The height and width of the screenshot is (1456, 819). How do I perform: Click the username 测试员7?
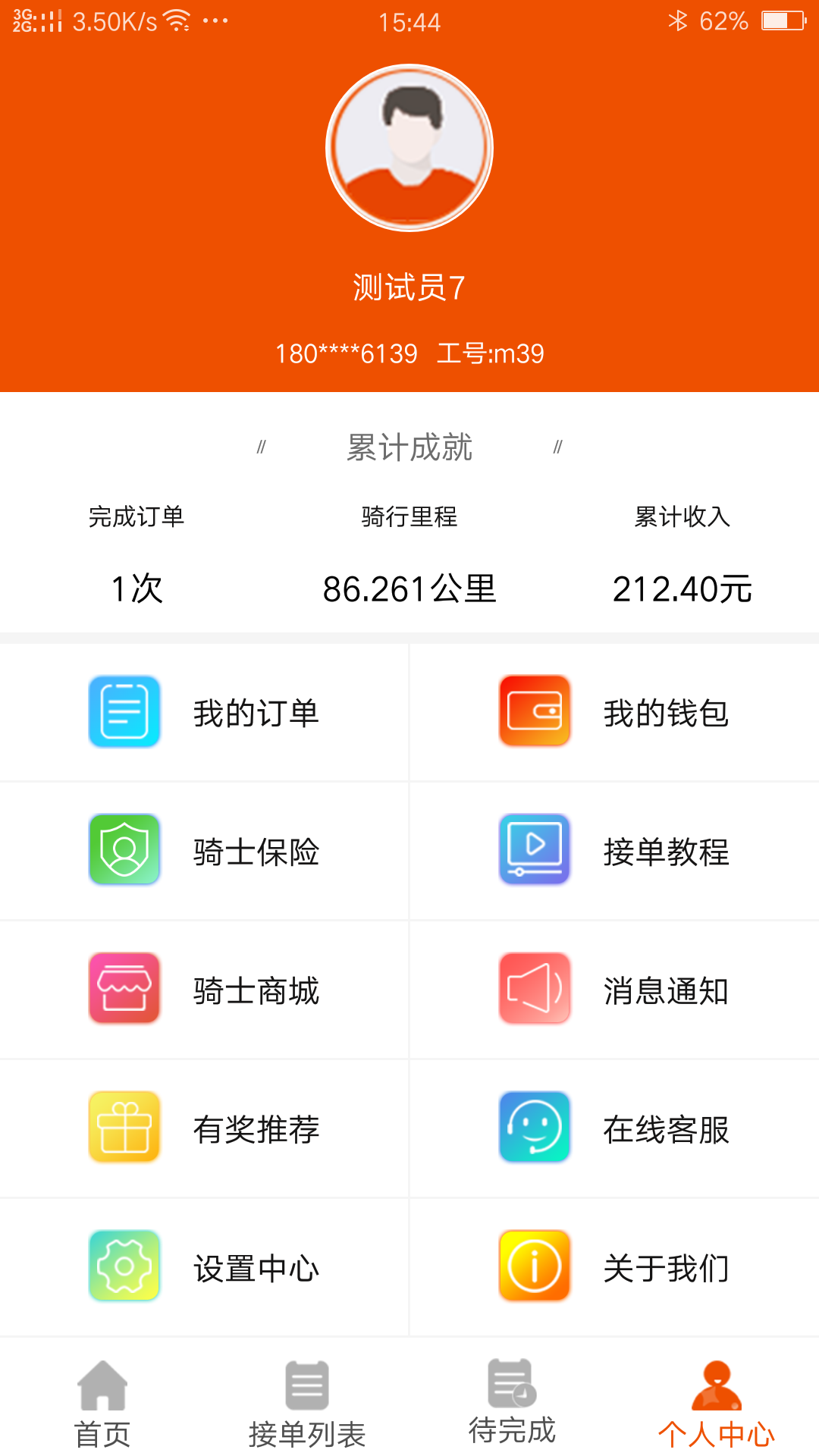tap(409, 287)
